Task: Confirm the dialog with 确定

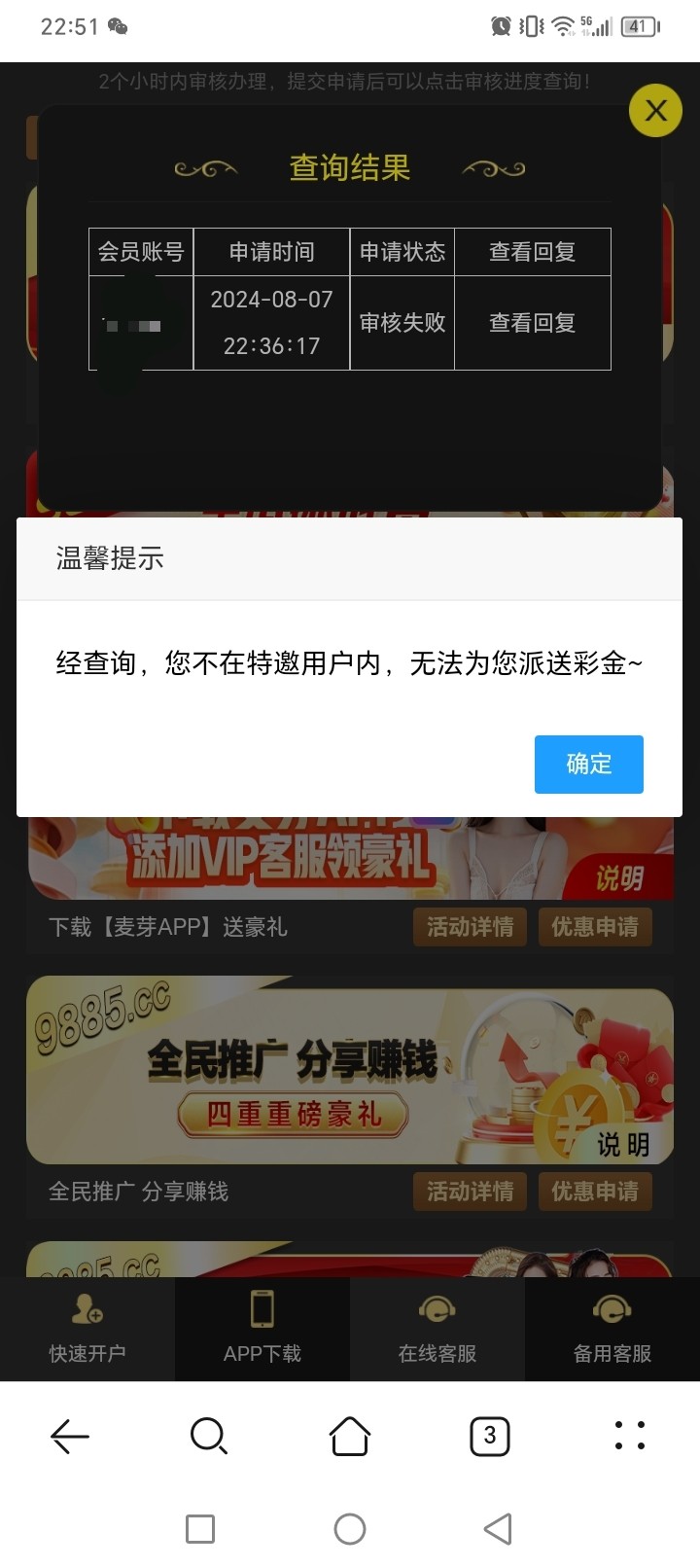Action: tap(588, 765)
